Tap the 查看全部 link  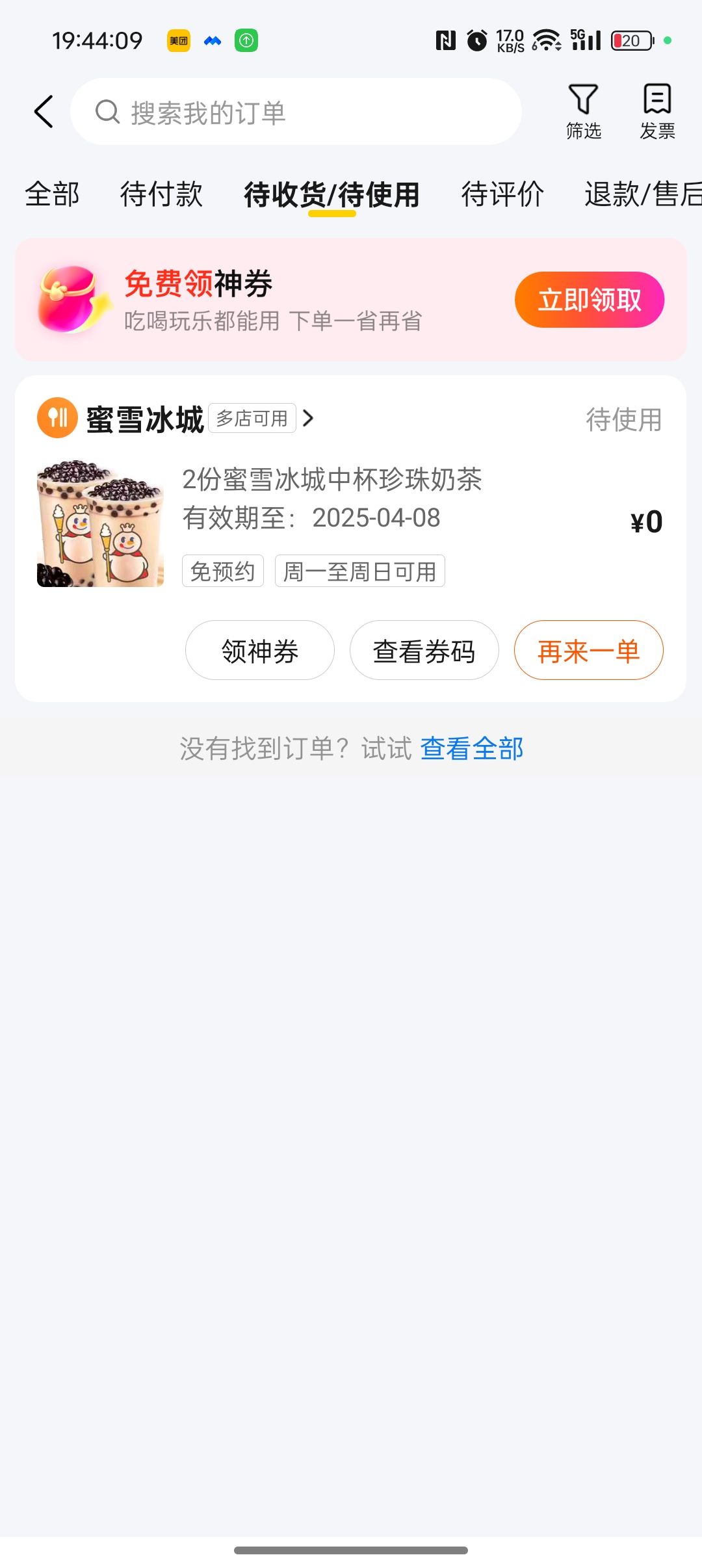pyautogui.click(x=472, y=749)
